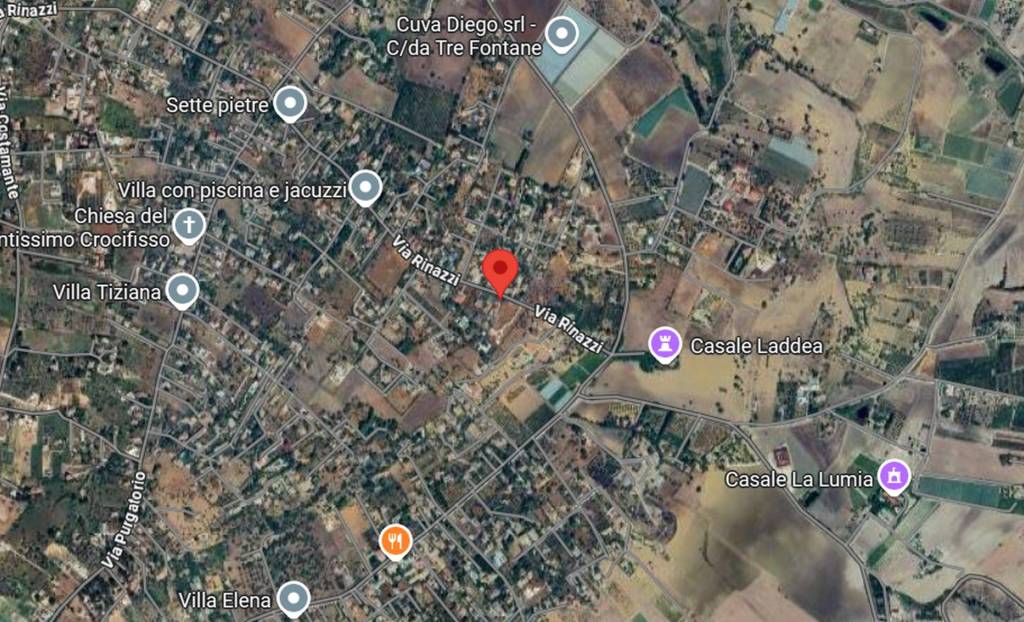Open the Cuva Diego srl place marker
The height and width of the screenshot is (622, 1024).
tap(562, 38)
